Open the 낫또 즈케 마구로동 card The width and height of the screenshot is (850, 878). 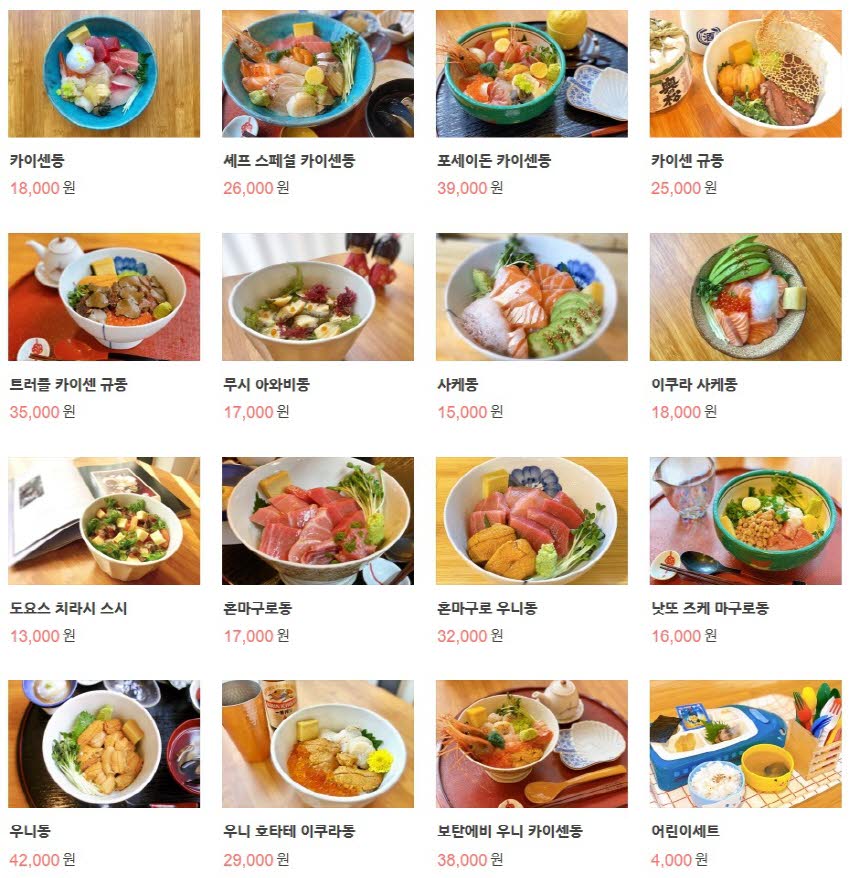pos(745,521)
